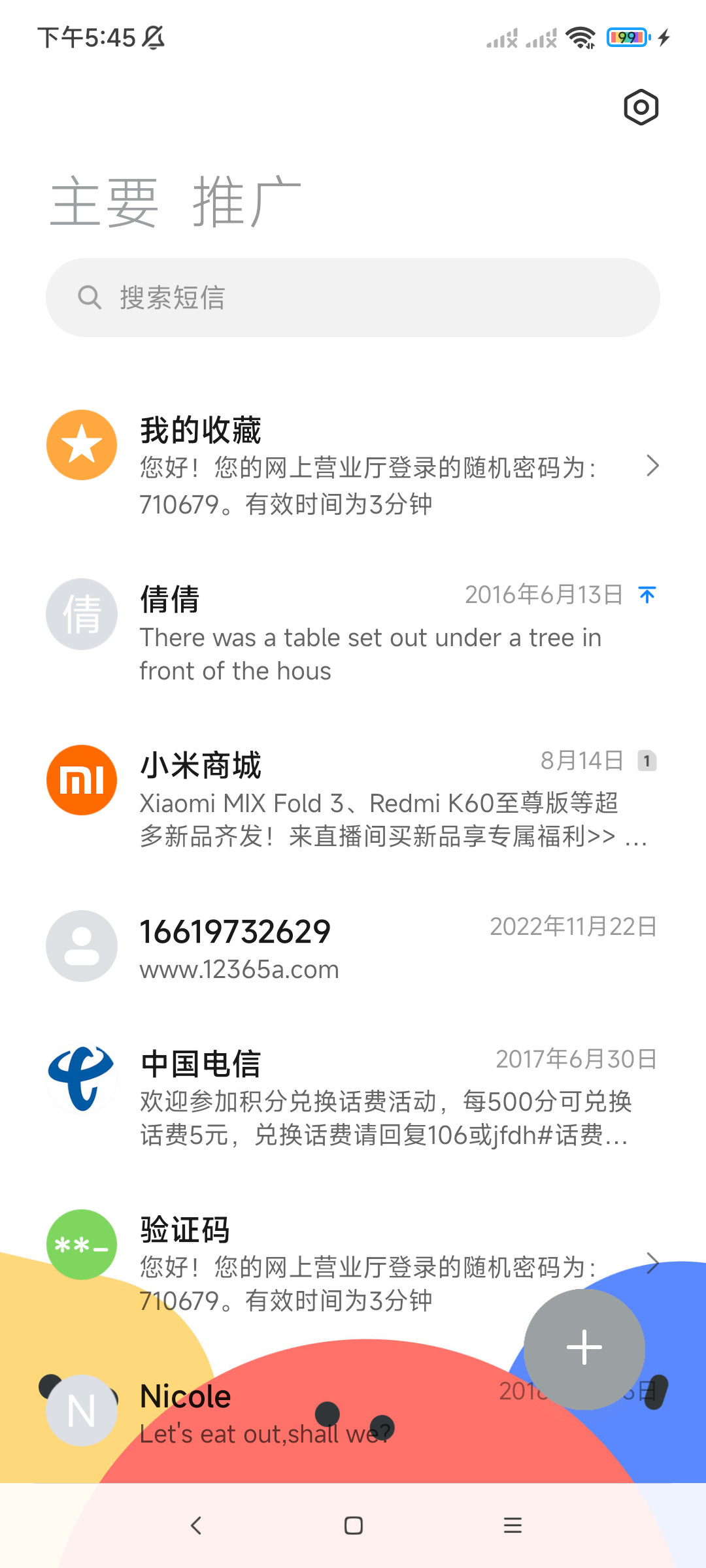Switch to the 推广 tab

tap(246, 201)
